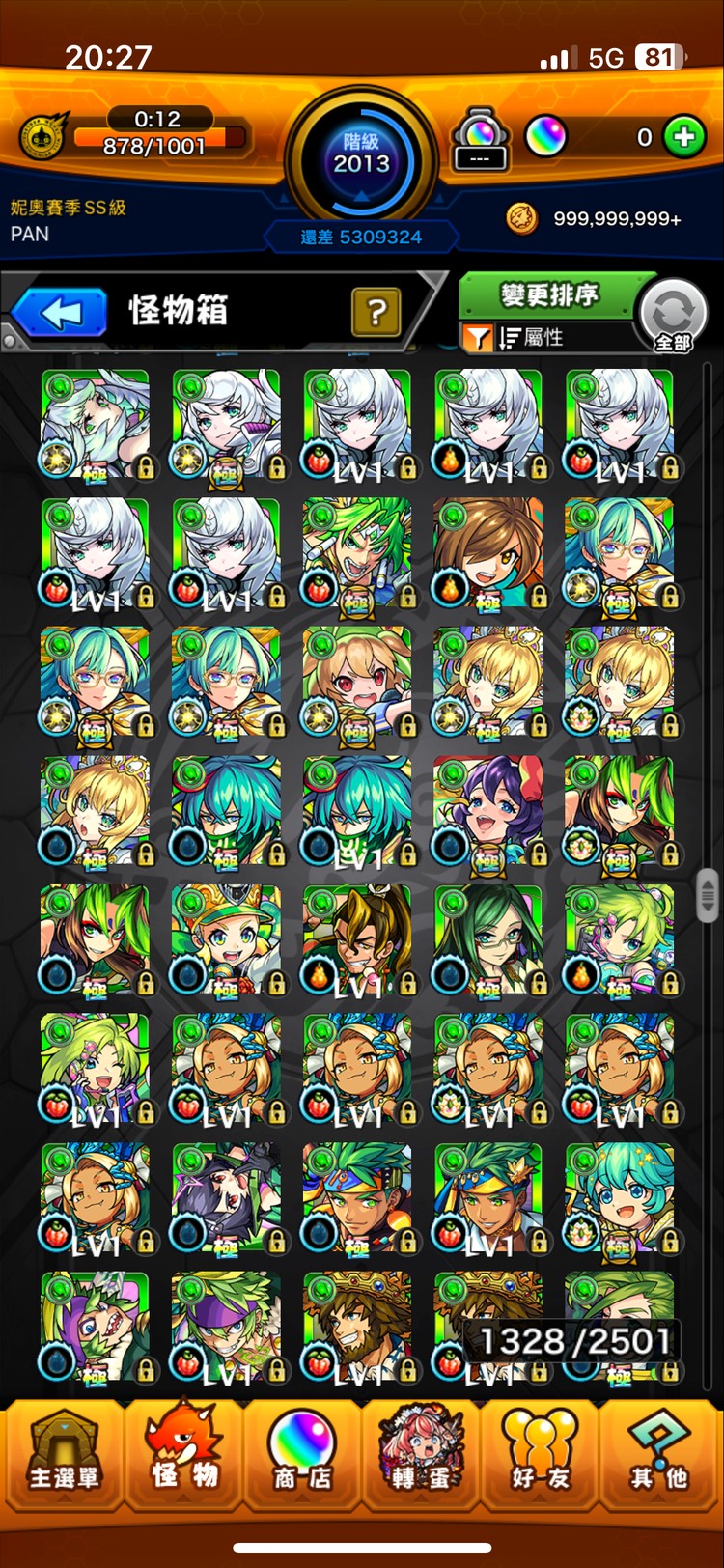Tap the 變更排序 sort order button

pyautogui.click(x=547, y=295)
